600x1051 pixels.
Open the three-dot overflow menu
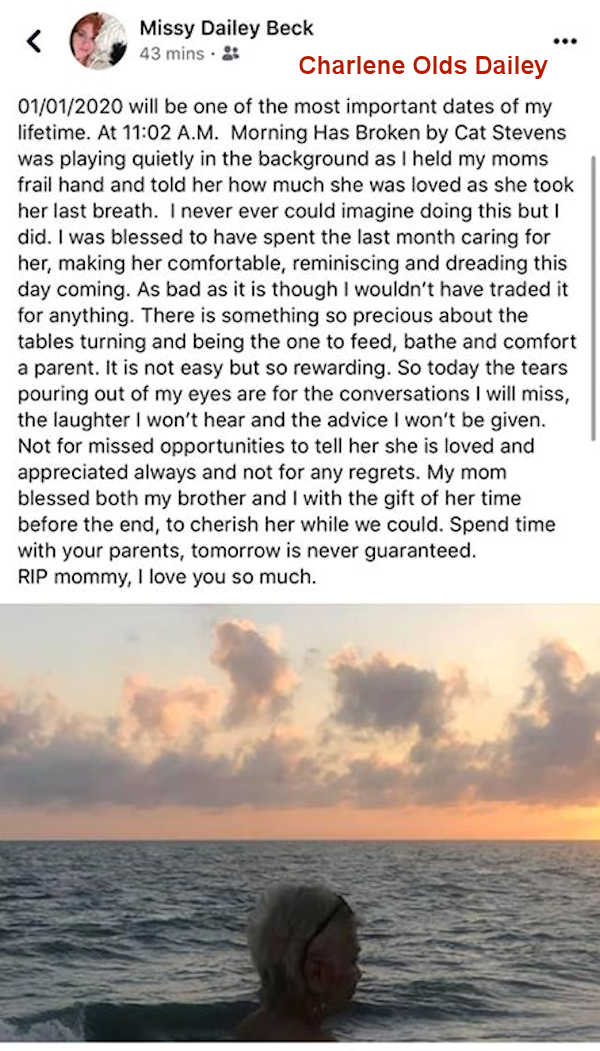(x=565, y=41)
